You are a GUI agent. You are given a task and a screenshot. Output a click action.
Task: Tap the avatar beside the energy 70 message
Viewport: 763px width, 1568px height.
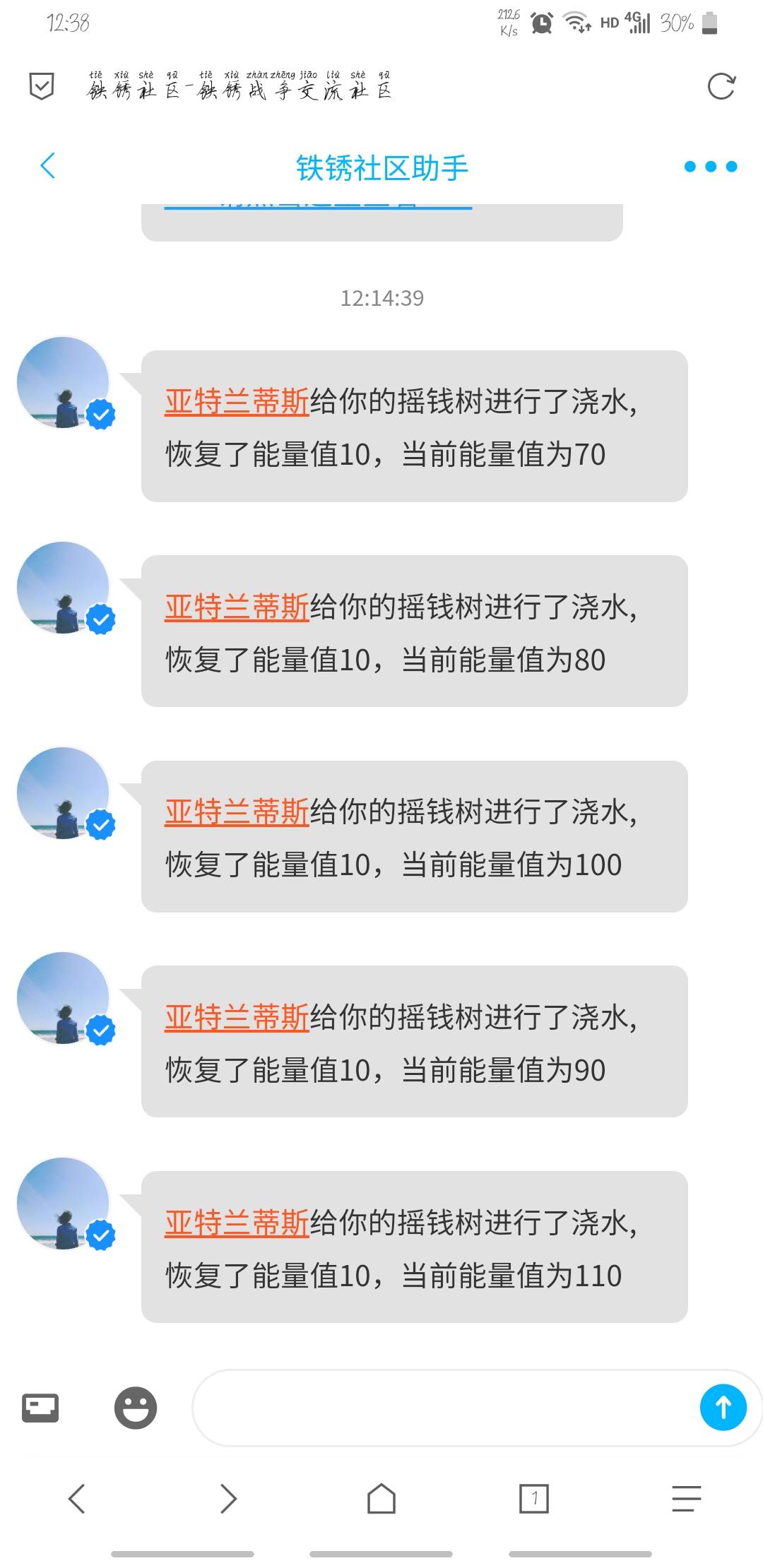[64, 383]
